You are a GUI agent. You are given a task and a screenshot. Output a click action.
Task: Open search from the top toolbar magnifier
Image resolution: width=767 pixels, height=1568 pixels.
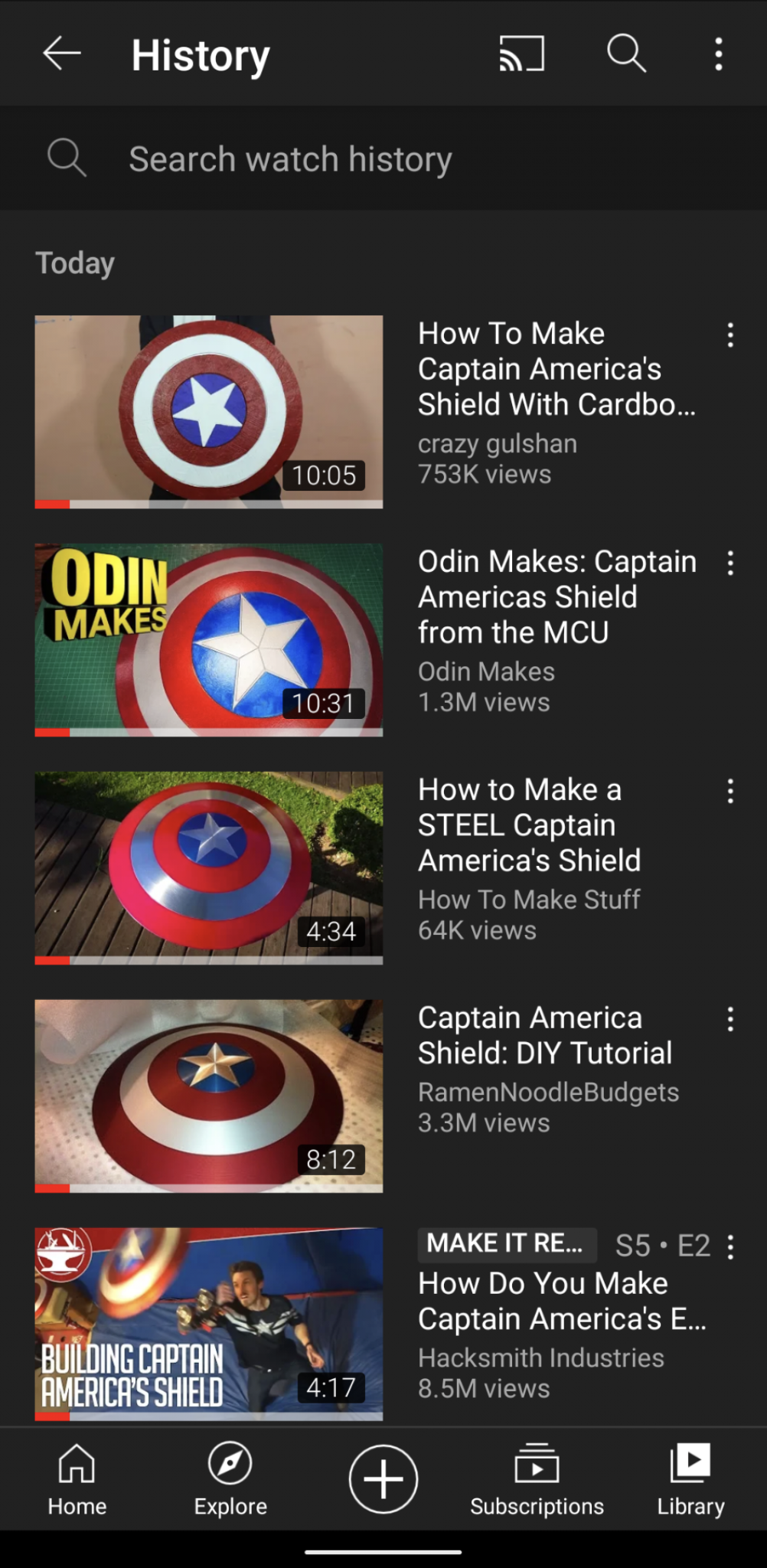[x=627, y=54]
